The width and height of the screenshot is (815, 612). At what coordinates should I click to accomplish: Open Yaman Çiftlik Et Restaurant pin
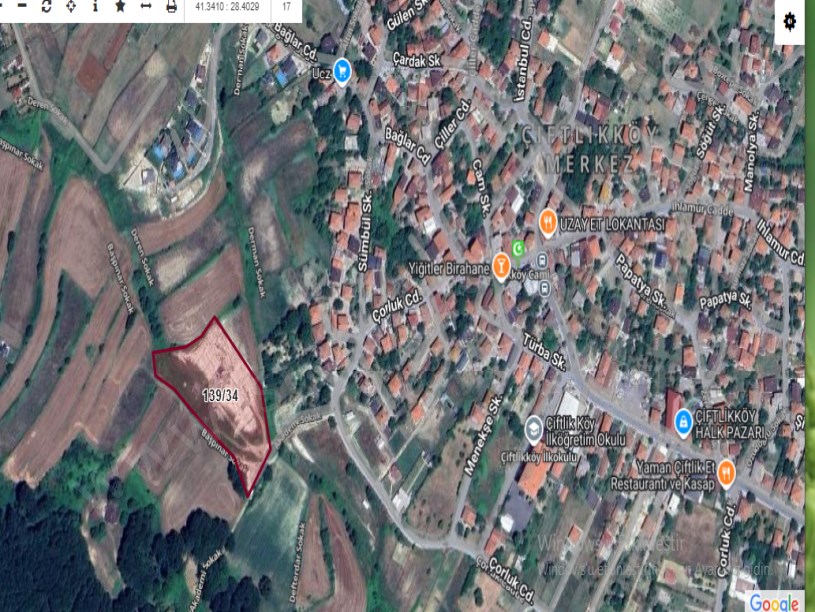pyautogui.click(x=727, y=473)
